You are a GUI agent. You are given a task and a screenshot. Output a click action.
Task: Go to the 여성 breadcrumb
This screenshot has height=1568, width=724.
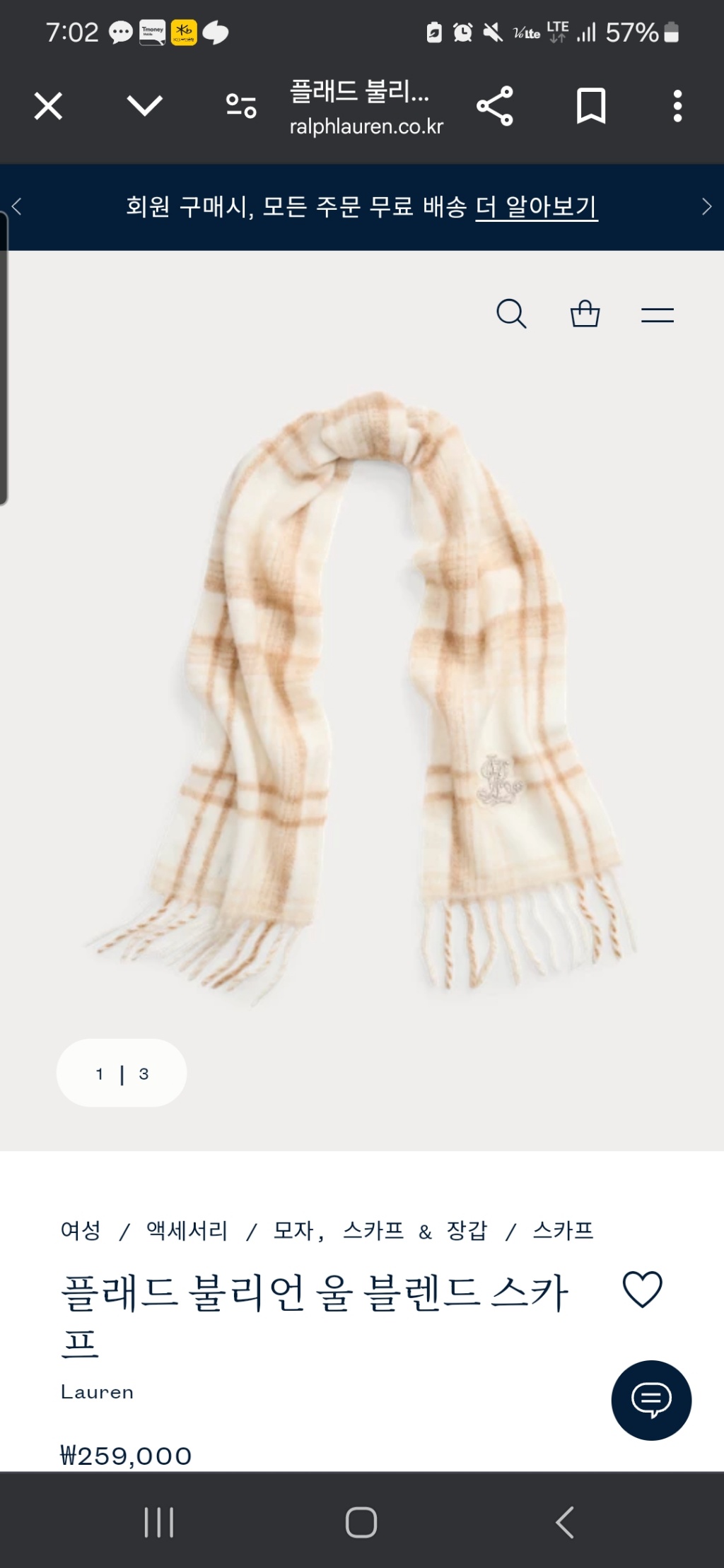81,1230
